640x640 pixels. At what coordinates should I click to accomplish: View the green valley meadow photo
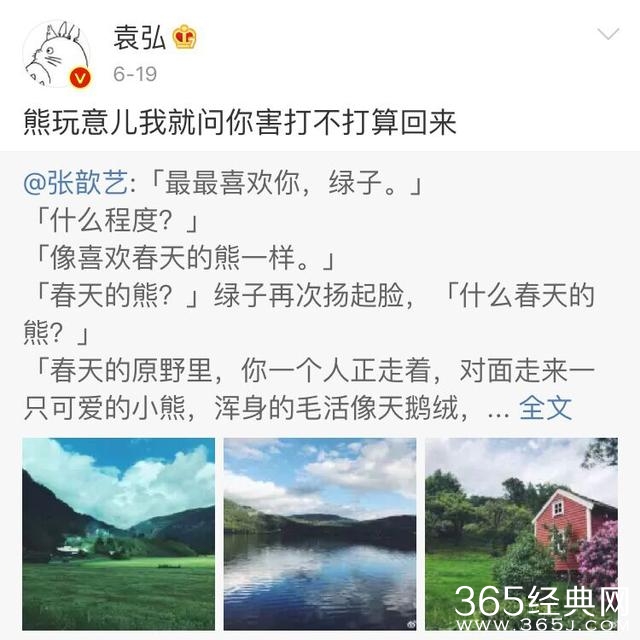[x=118, y=533]
